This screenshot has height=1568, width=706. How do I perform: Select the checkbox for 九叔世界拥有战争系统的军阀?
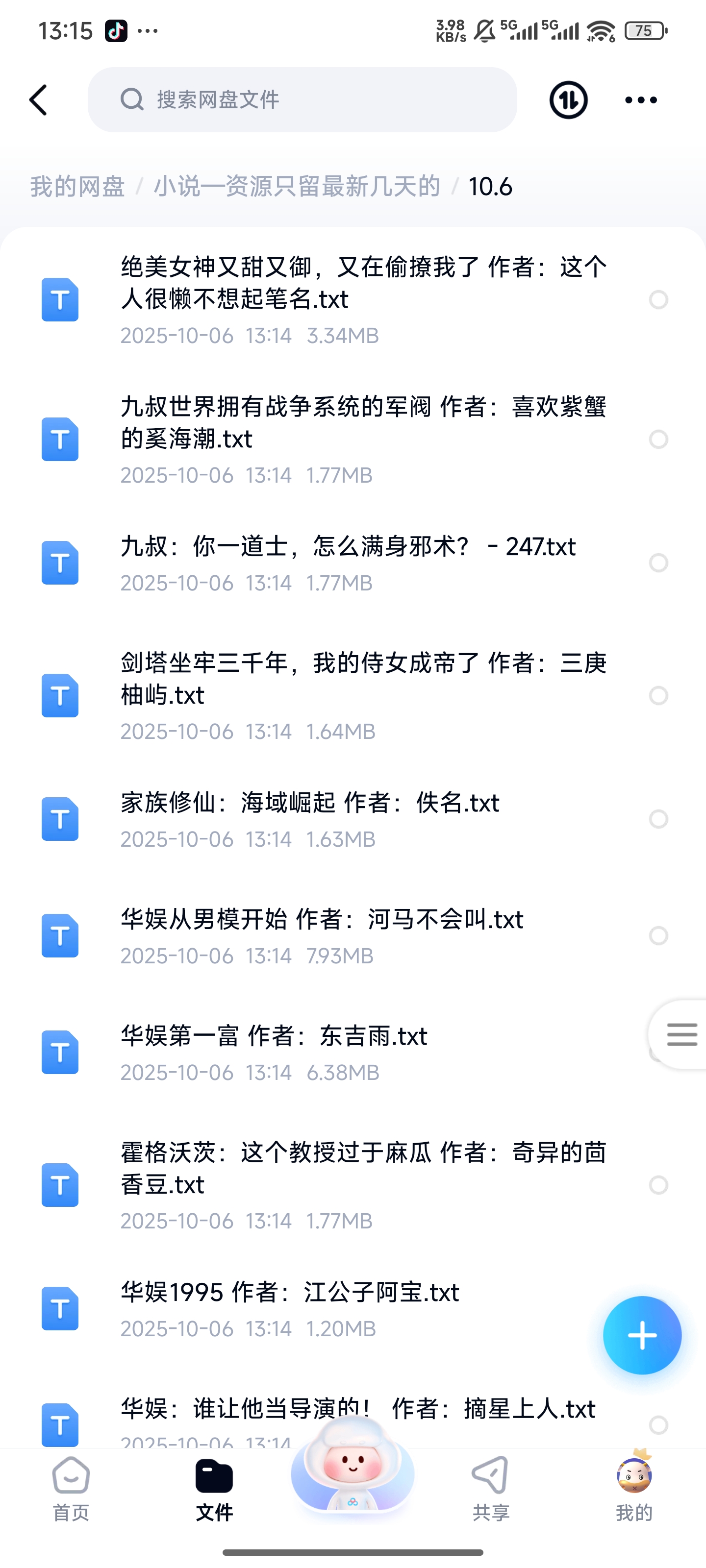click(x=658, y=439)
